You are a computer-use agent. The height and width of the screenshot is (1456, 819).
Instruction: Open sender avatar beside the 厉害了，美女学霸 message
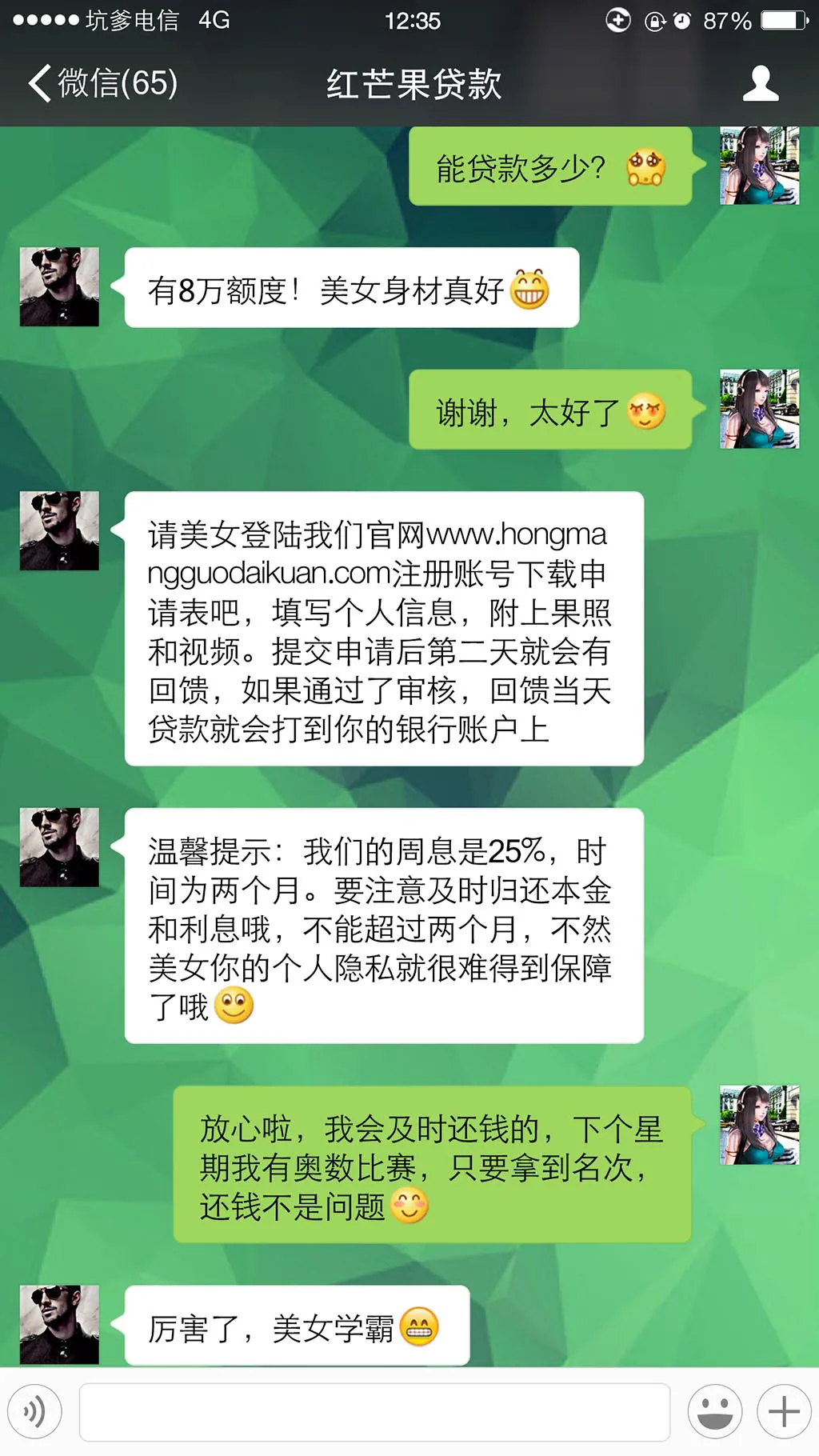(59, 1324)
